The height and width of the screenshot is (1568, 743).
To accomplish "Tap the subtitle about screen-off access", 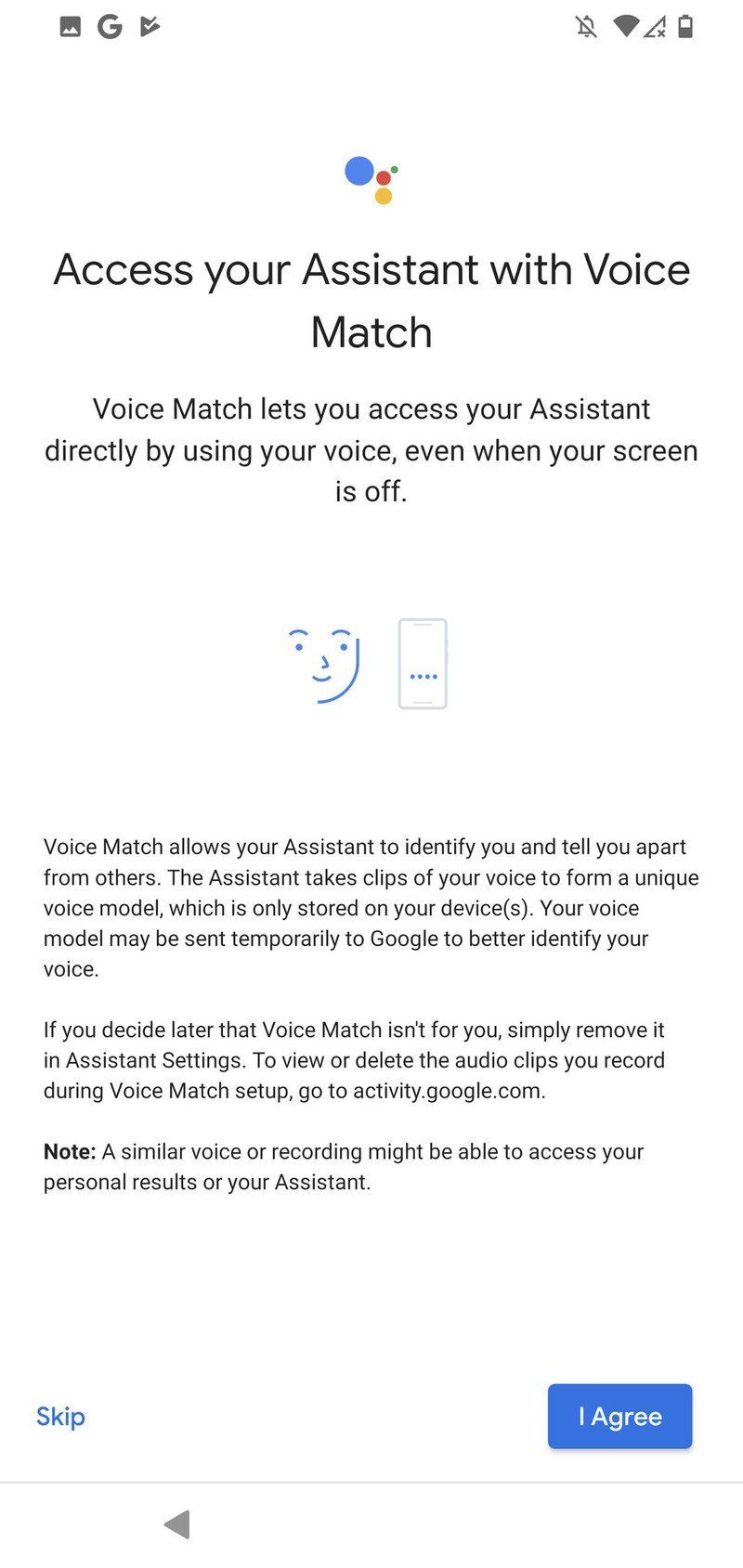I will click(x=371, y=450).
